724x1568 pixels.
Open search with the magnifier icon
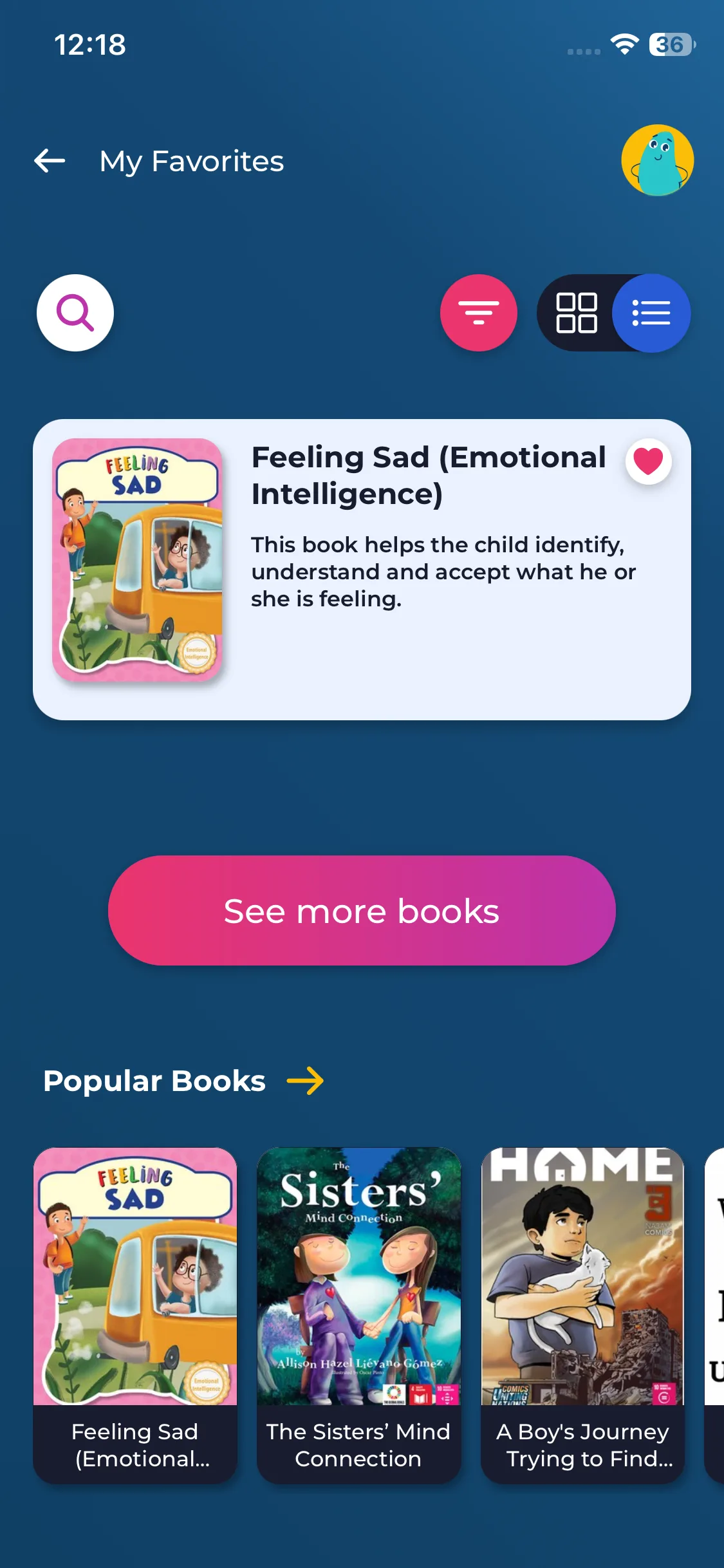tap(75, 313)
